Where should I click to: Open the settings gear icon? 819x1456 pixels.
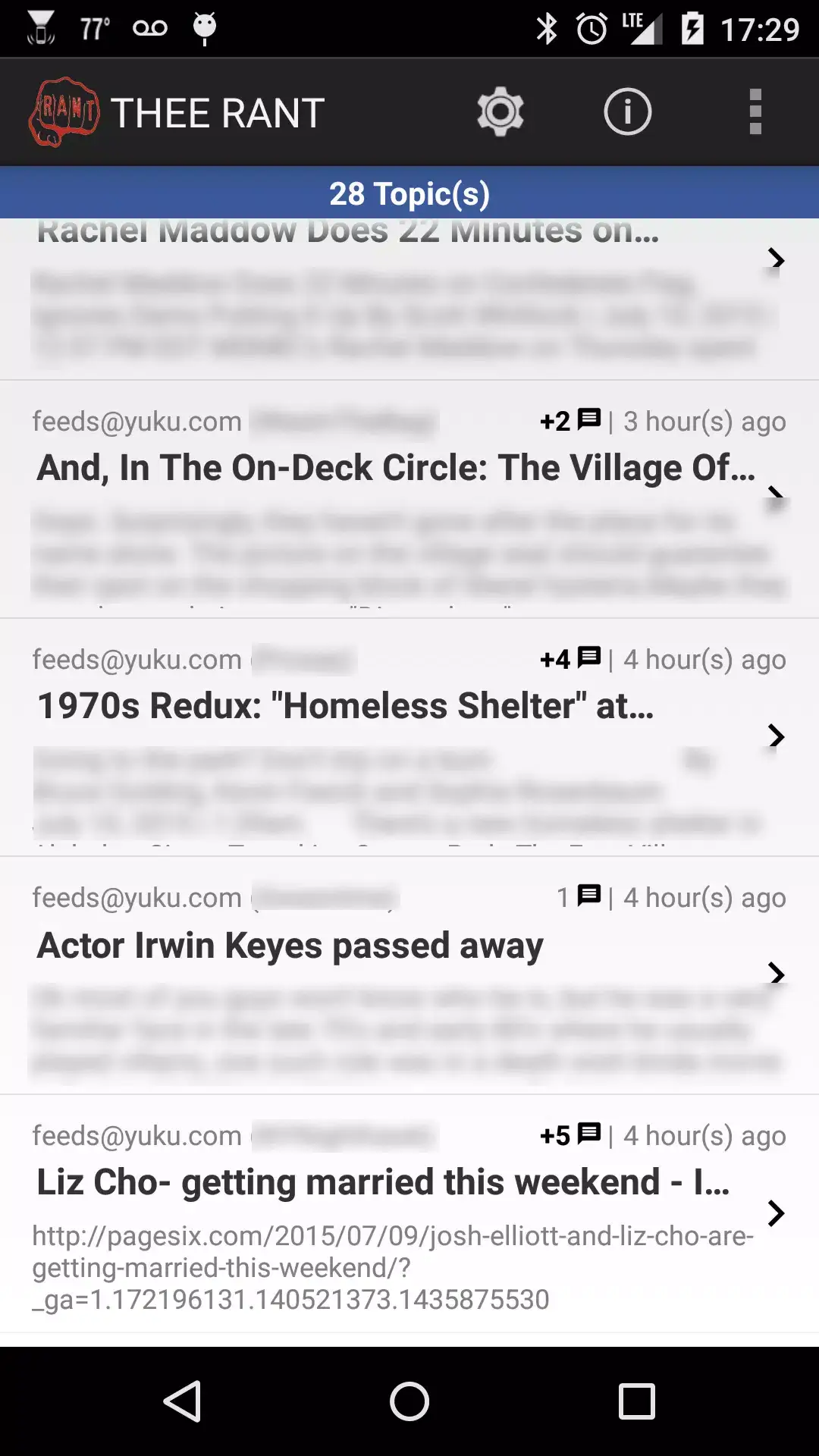point(500,112)
